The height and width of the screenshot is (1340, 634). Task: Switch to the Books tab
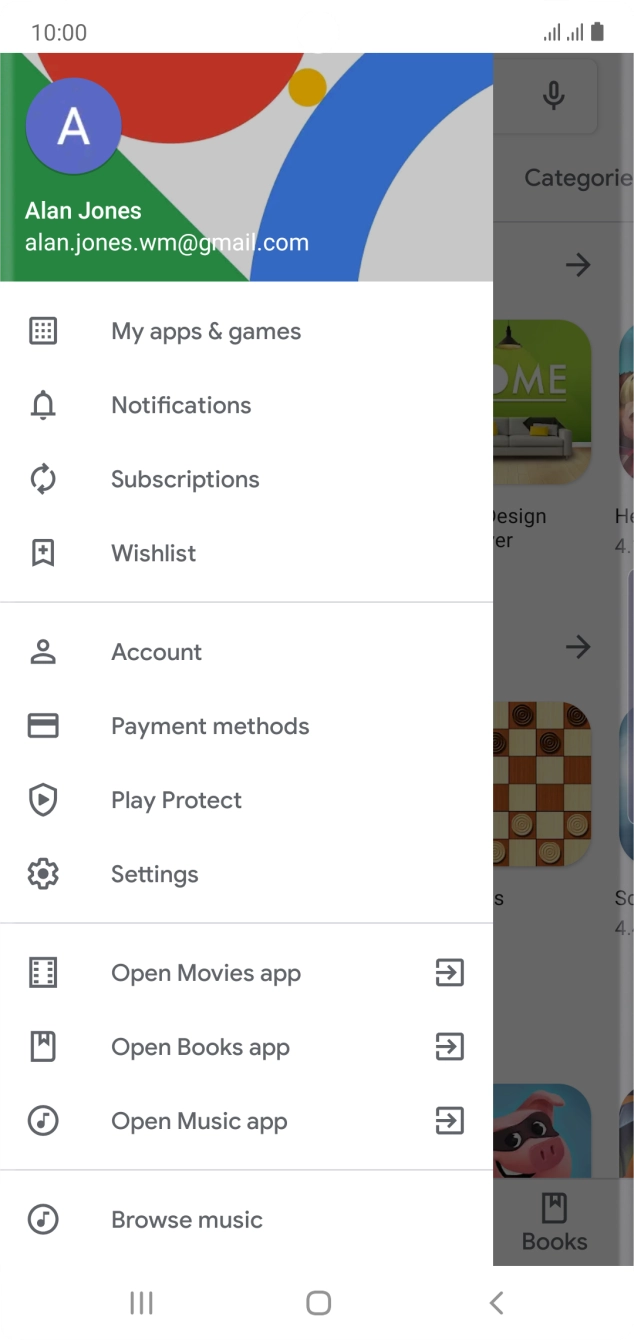[x=554, y=1222]
